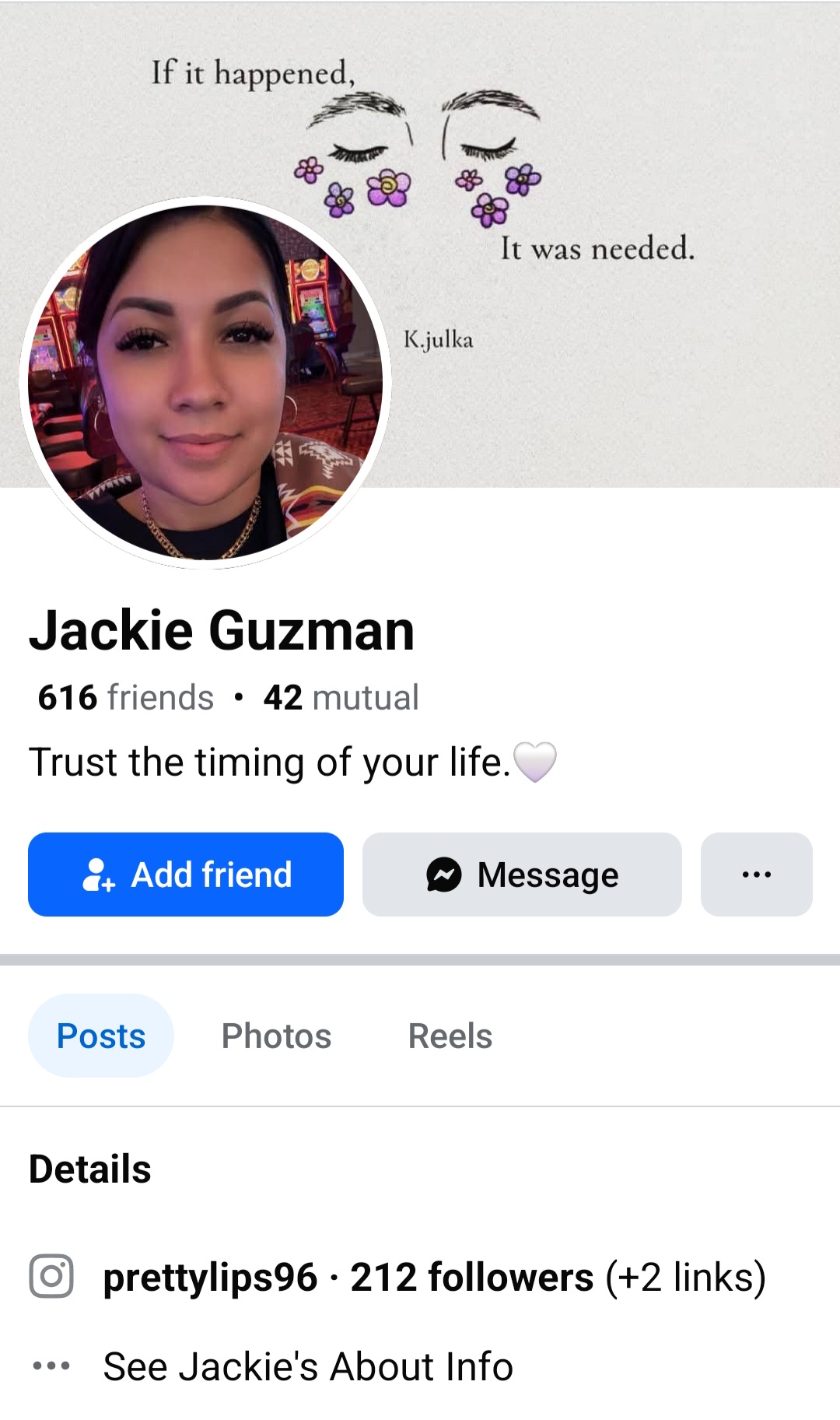
Task: Send a message via the Message button
Action: pyautogui.click(x=522, y=875)
